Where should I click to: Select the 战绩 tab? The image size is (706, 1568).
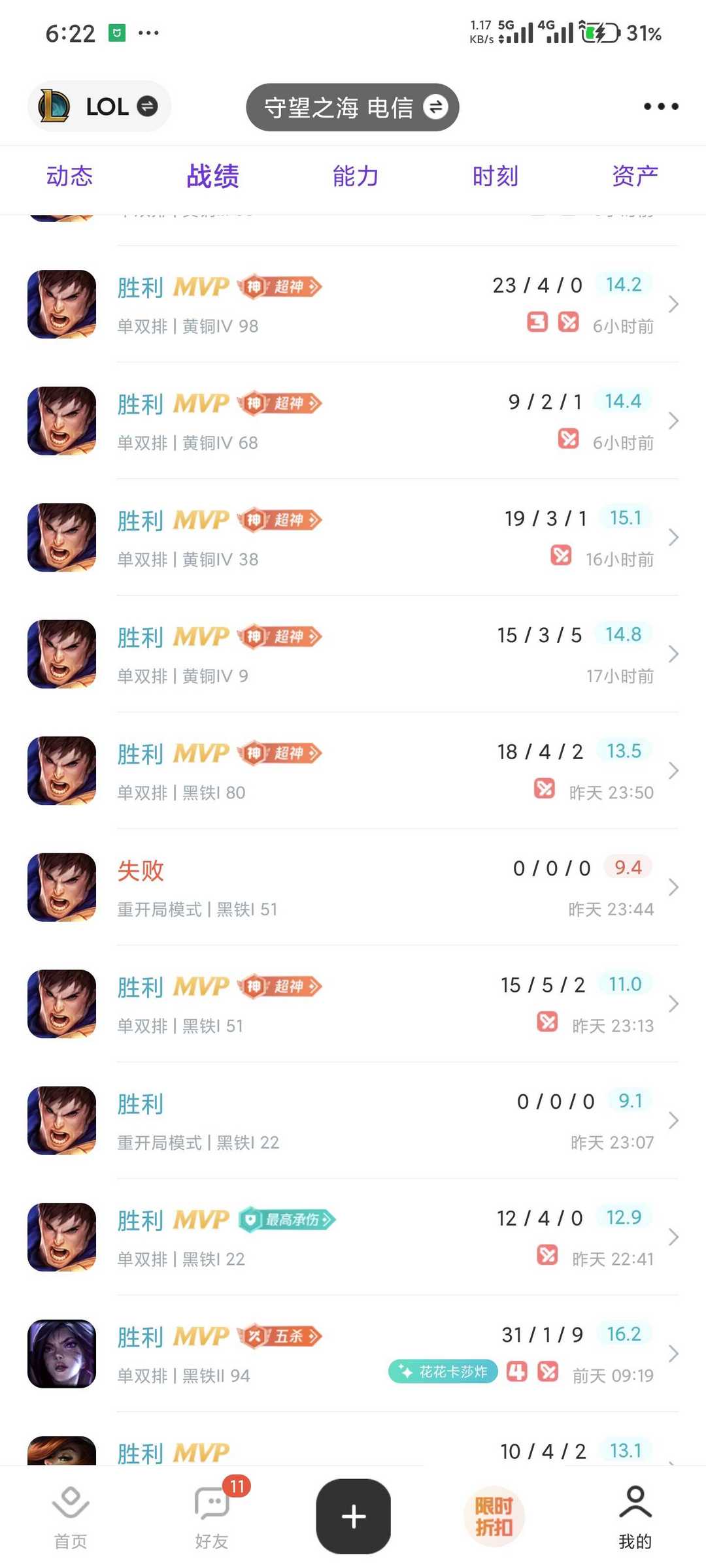[212, 176]
